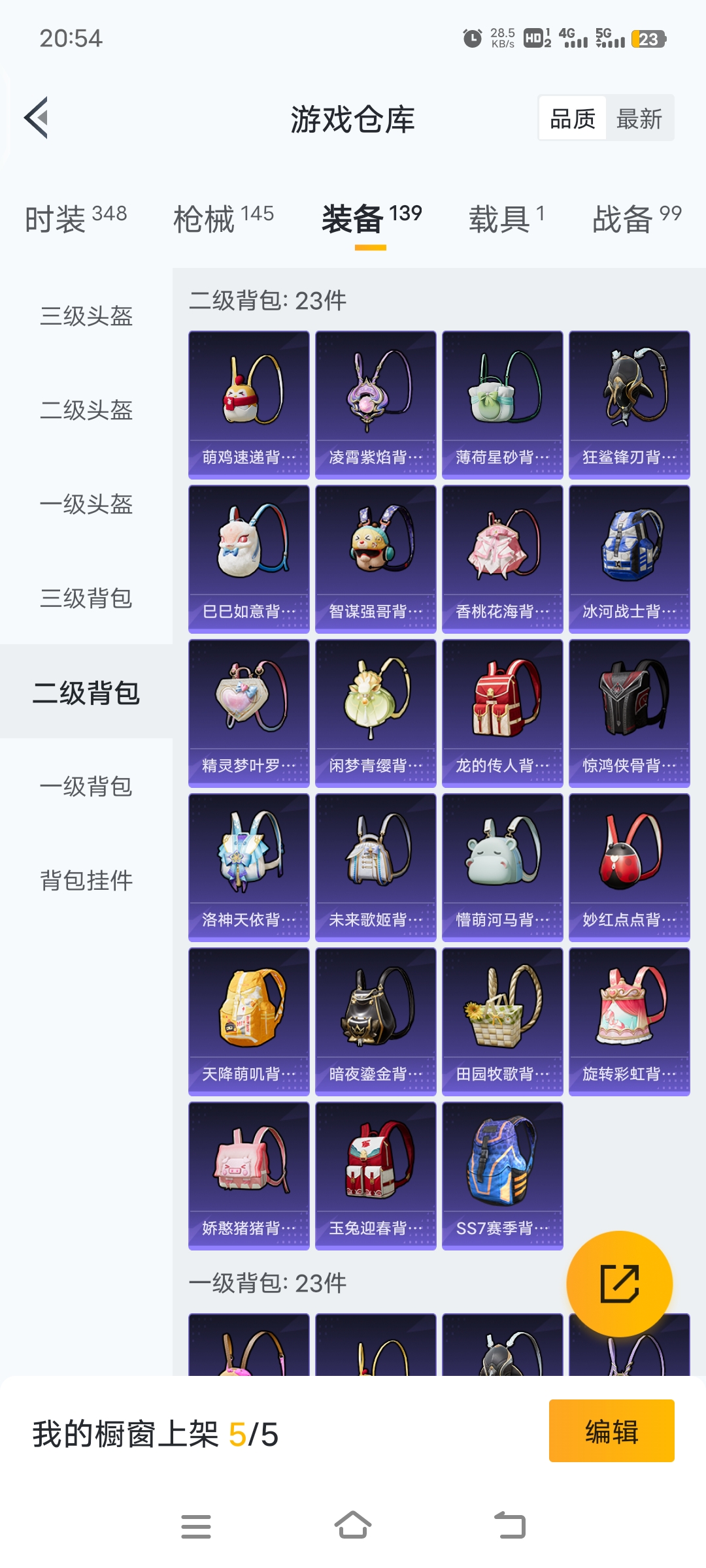Sort items by 品质
706x1568 pixels.
573,119
